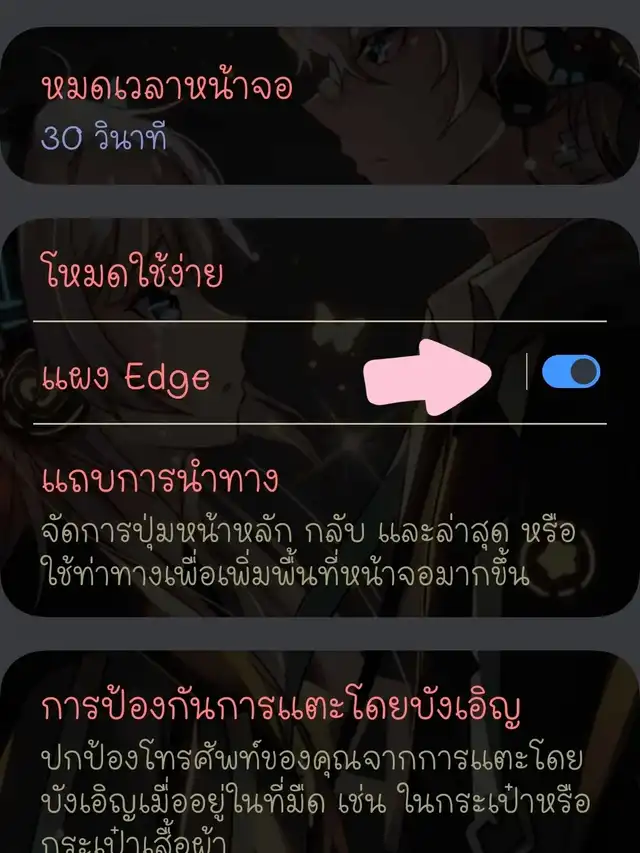640x853 pixels.
Task: Open the หมดเวลาหน้าจอ screen timeout setting
Action: pos(170,110)
